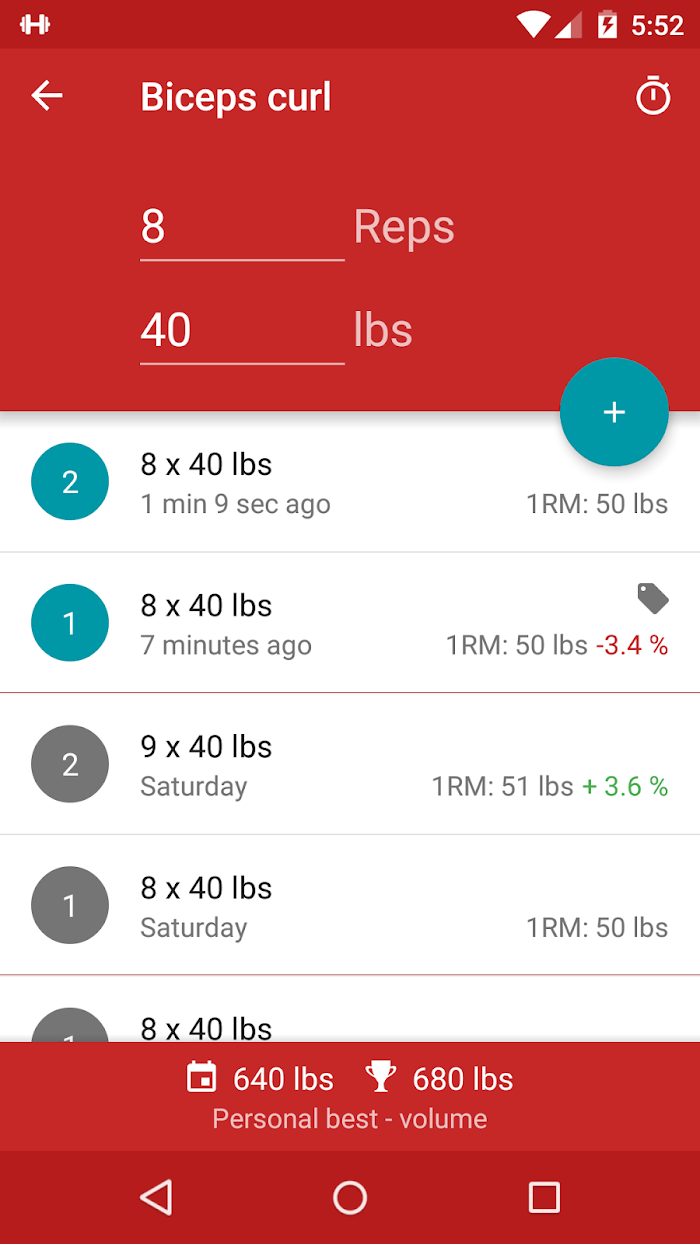The width and height of the screenshot is (700, 1244).
Task: Open Saturday's 9 x 40 lbs set
Action: [x=350, y=763]
